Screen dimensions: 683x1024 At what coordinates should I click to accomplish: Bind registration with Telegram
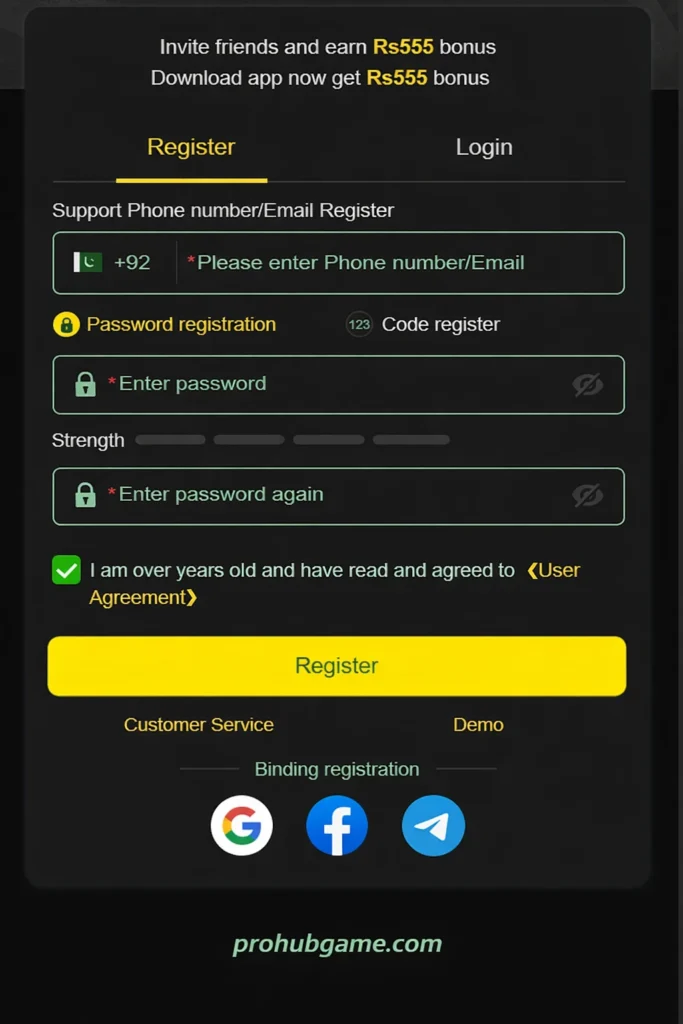(433, 826)
